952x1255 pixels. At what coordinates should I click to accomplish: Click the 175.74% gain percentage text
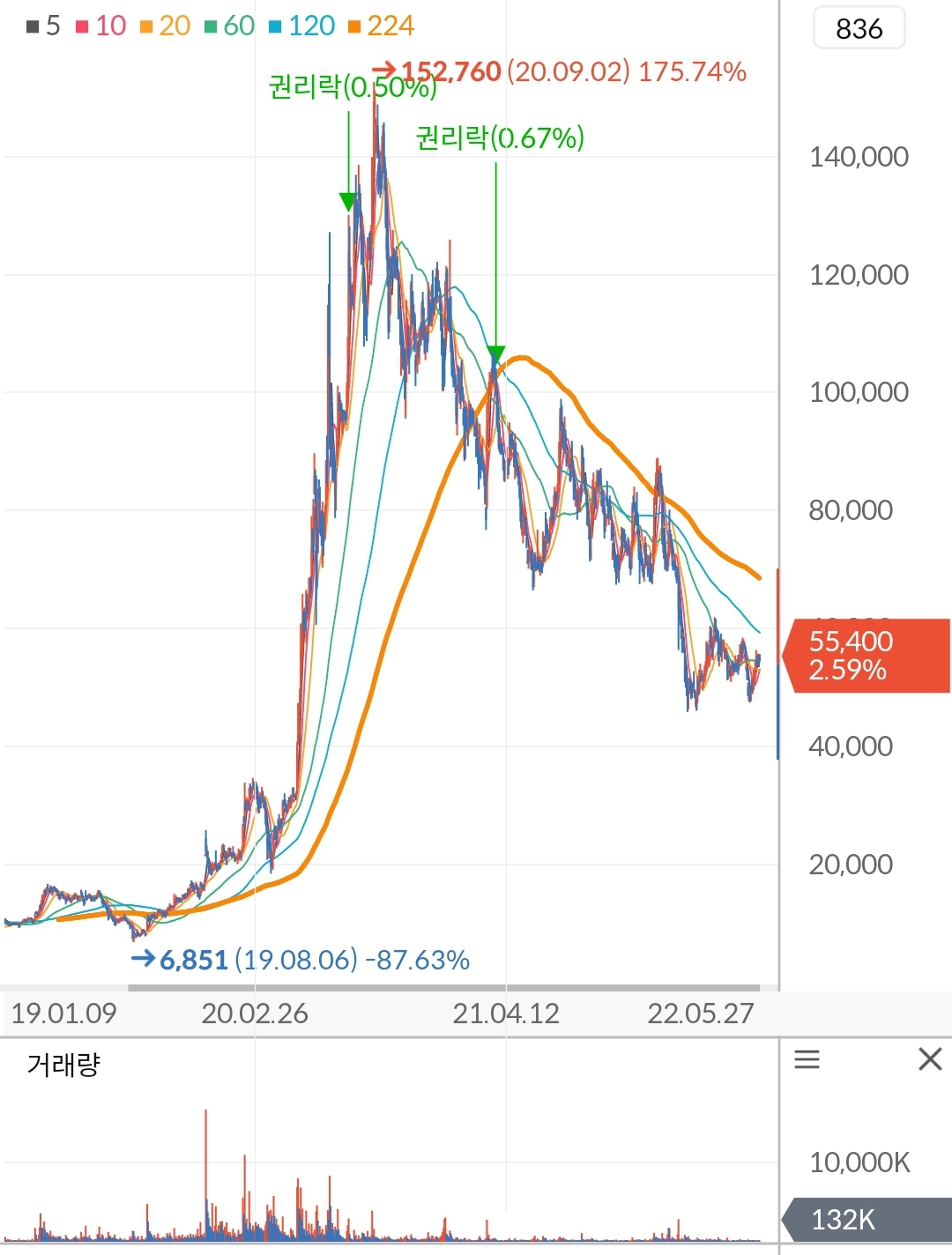pyautogui.click(x=693, y=72)
